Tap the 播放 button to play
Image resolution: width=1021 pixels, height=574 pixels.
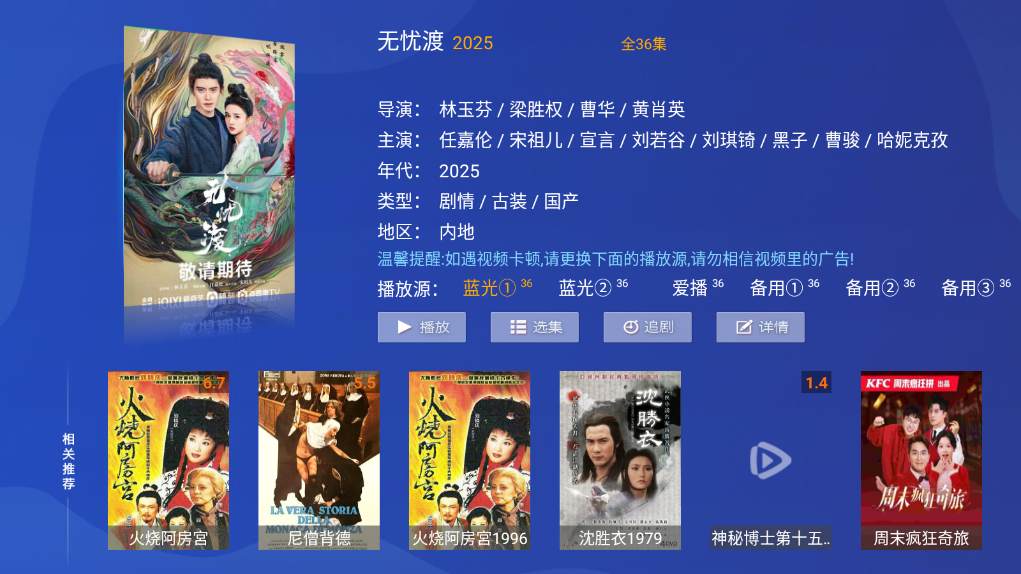(x=421, y=327)
